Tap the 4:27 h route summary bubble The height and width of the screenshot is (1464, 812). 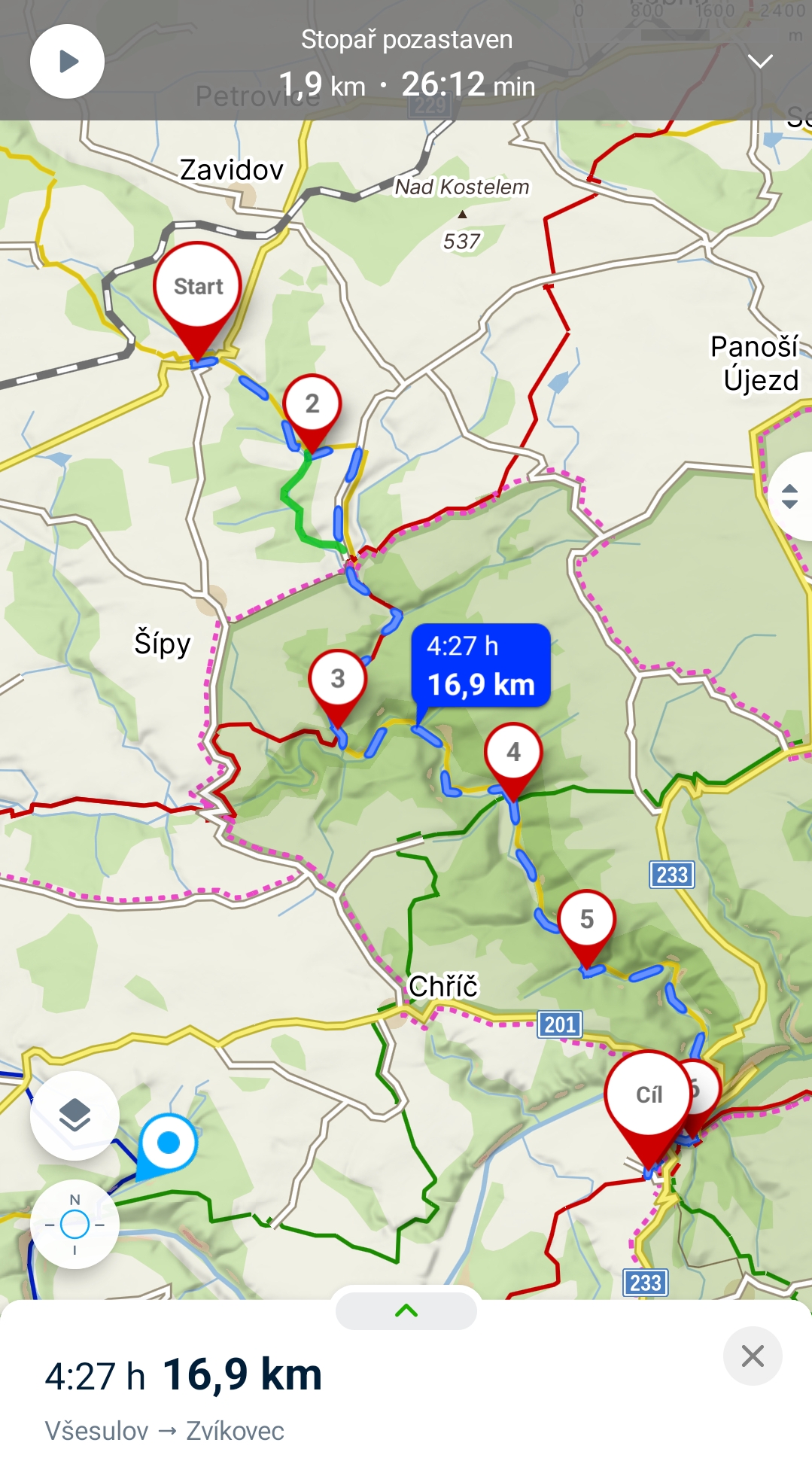(481, 665)
